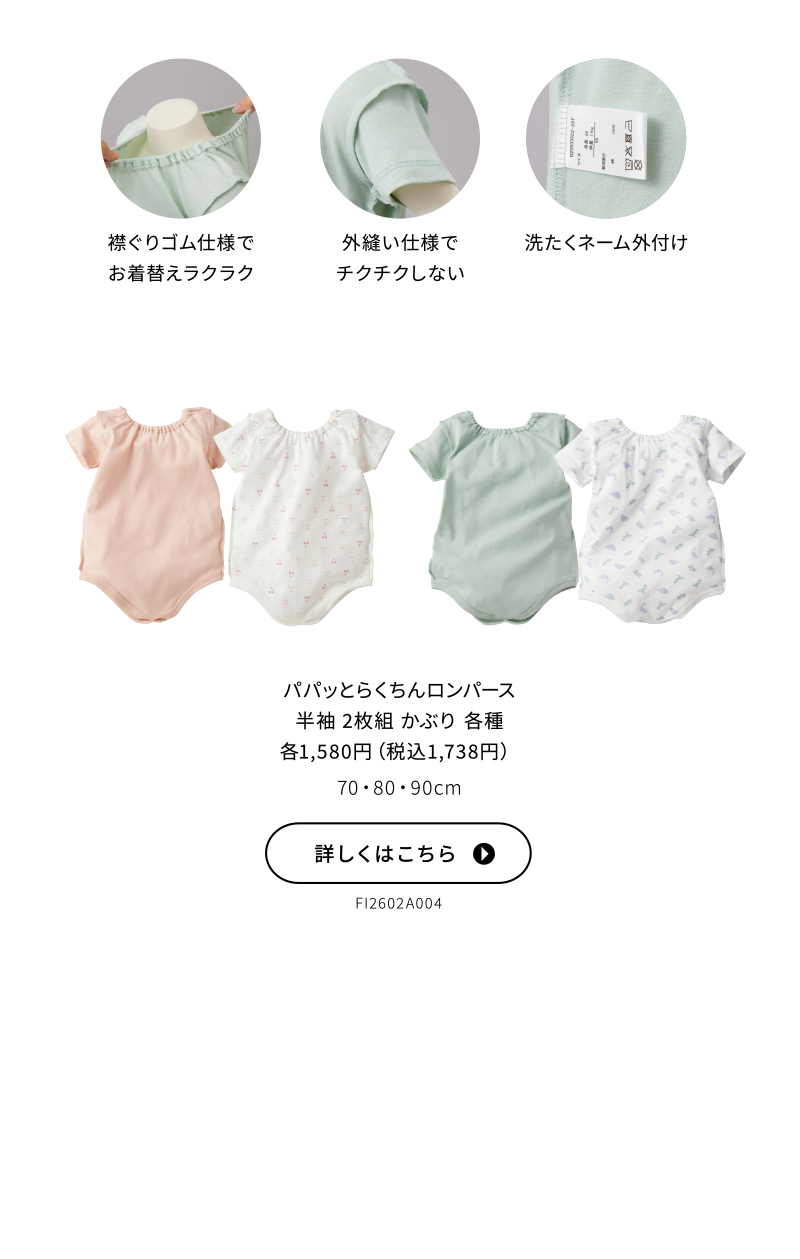Tap the 詳しくはこちら button
Screen dimensions: 800x1259
[398, 853]
